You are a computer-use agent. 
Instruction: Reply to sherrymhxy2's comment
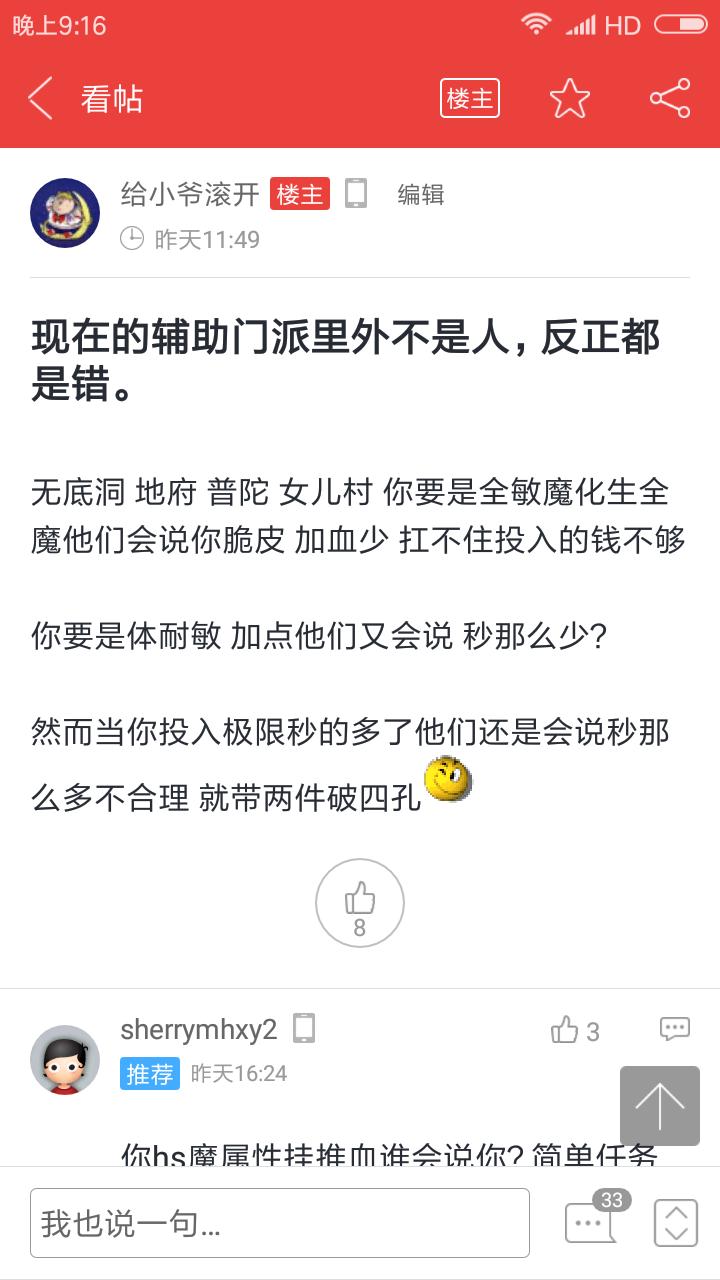(x=675, y=1028)
